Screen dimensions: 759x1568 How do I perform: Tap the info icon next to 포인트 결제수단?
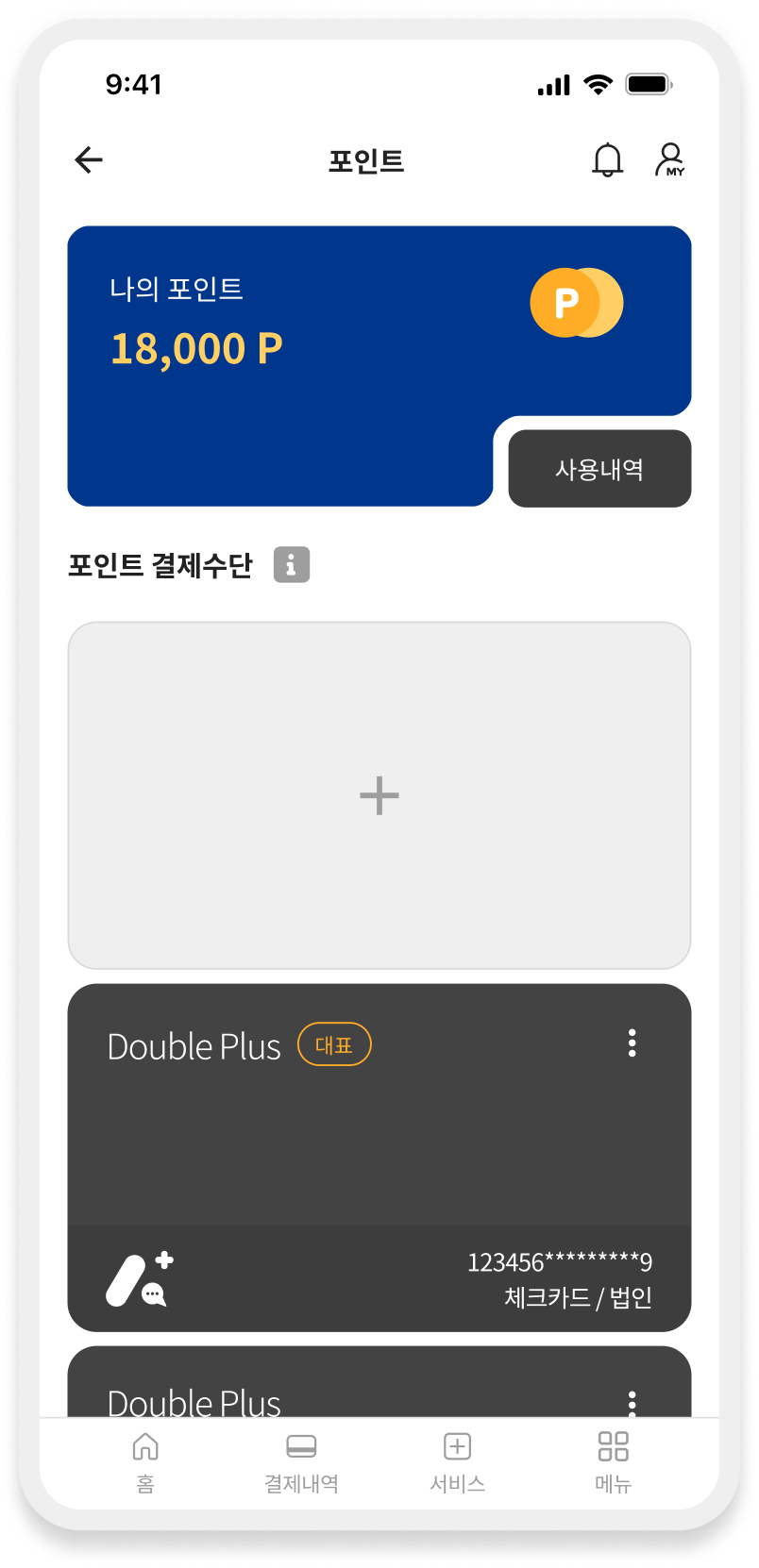[x=291, y=564]
